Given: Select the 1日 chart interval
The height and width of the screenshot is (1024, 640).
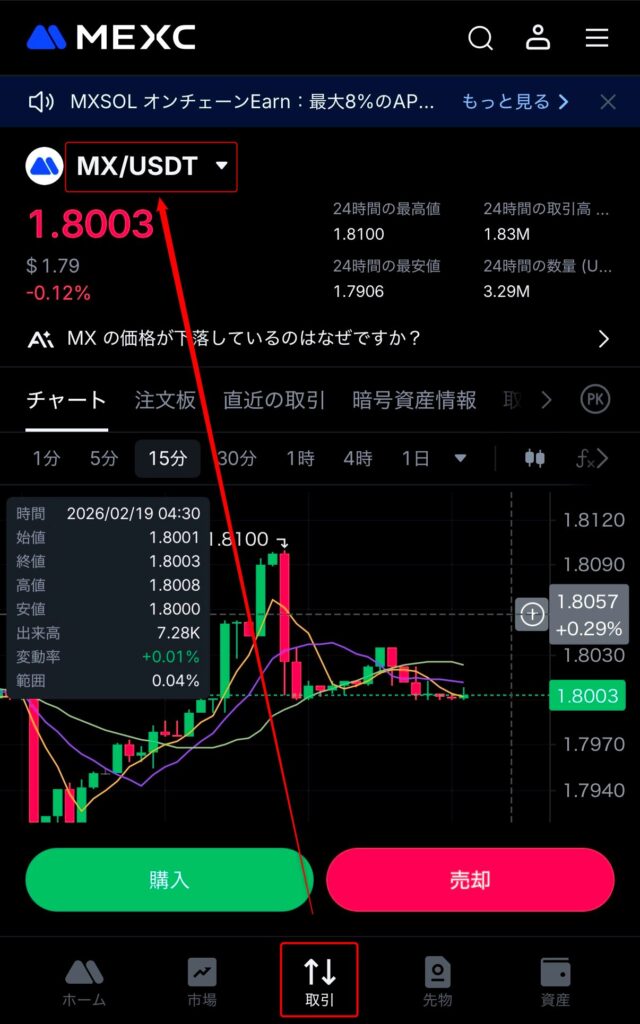Looking at the screenshot, I should [415, 459].
